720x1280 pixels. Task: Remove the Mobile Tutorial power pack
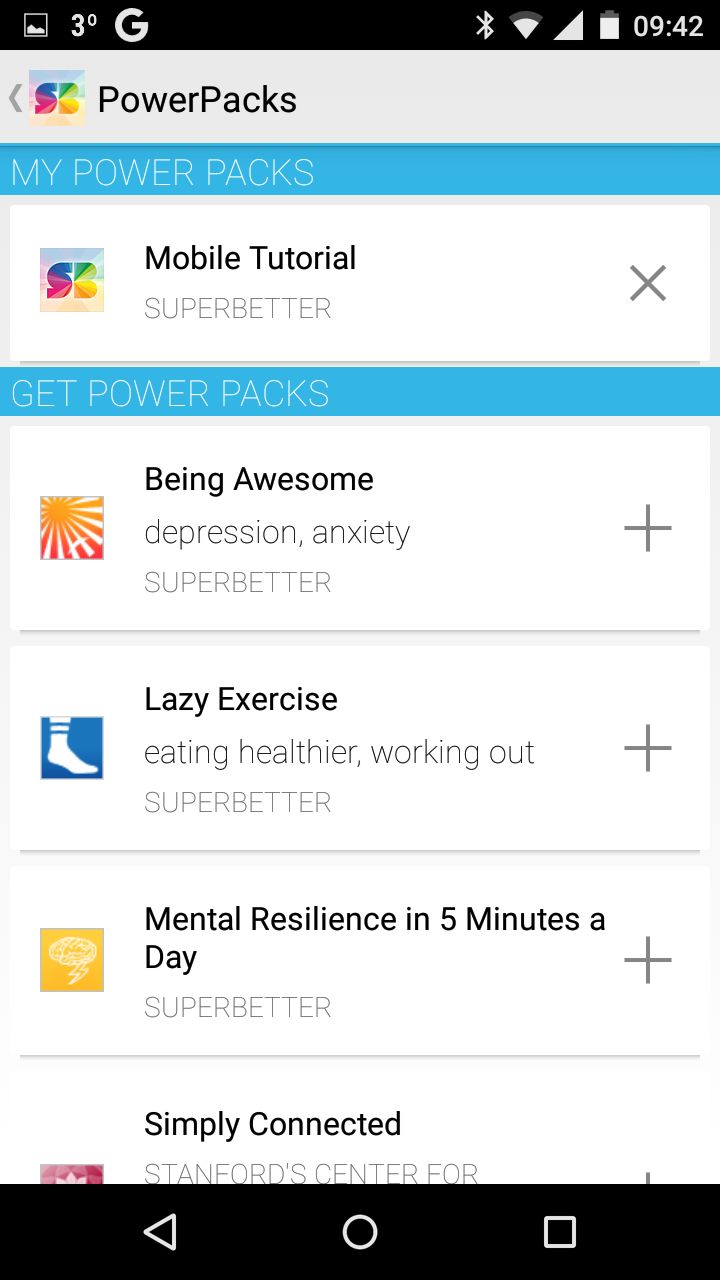(x=648, y=283)
